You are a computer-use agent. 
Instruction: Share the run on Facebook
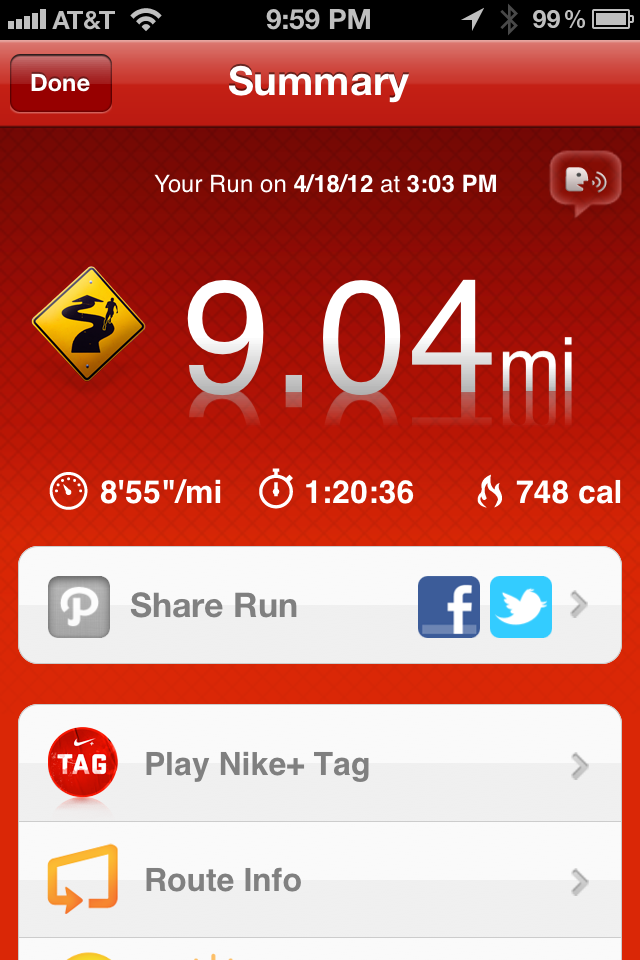click(448, 606)
